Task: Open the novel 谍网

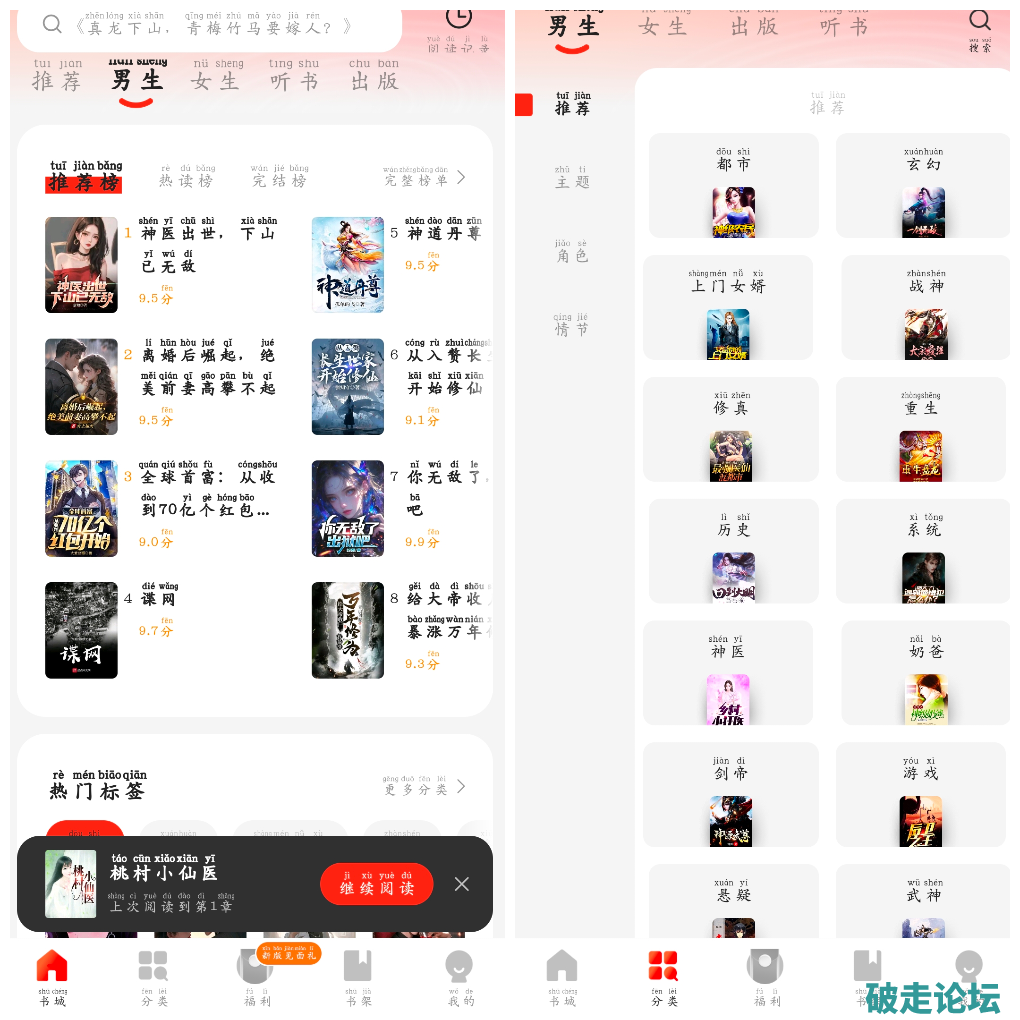Action: point(82,630)
